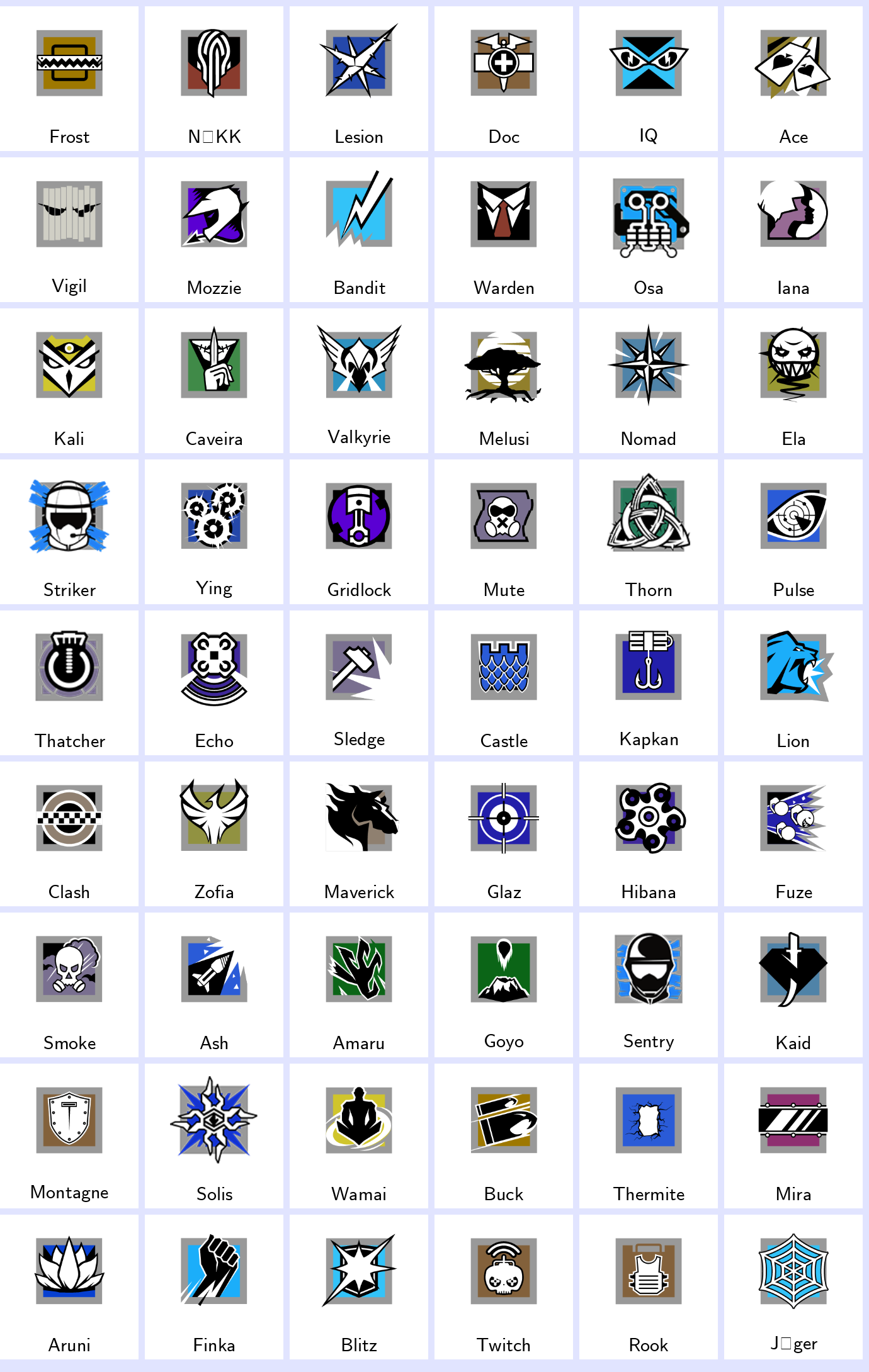Open the Smoke operator card
869x1372 pixels.
pyautogui.click(x=69, y=985)
